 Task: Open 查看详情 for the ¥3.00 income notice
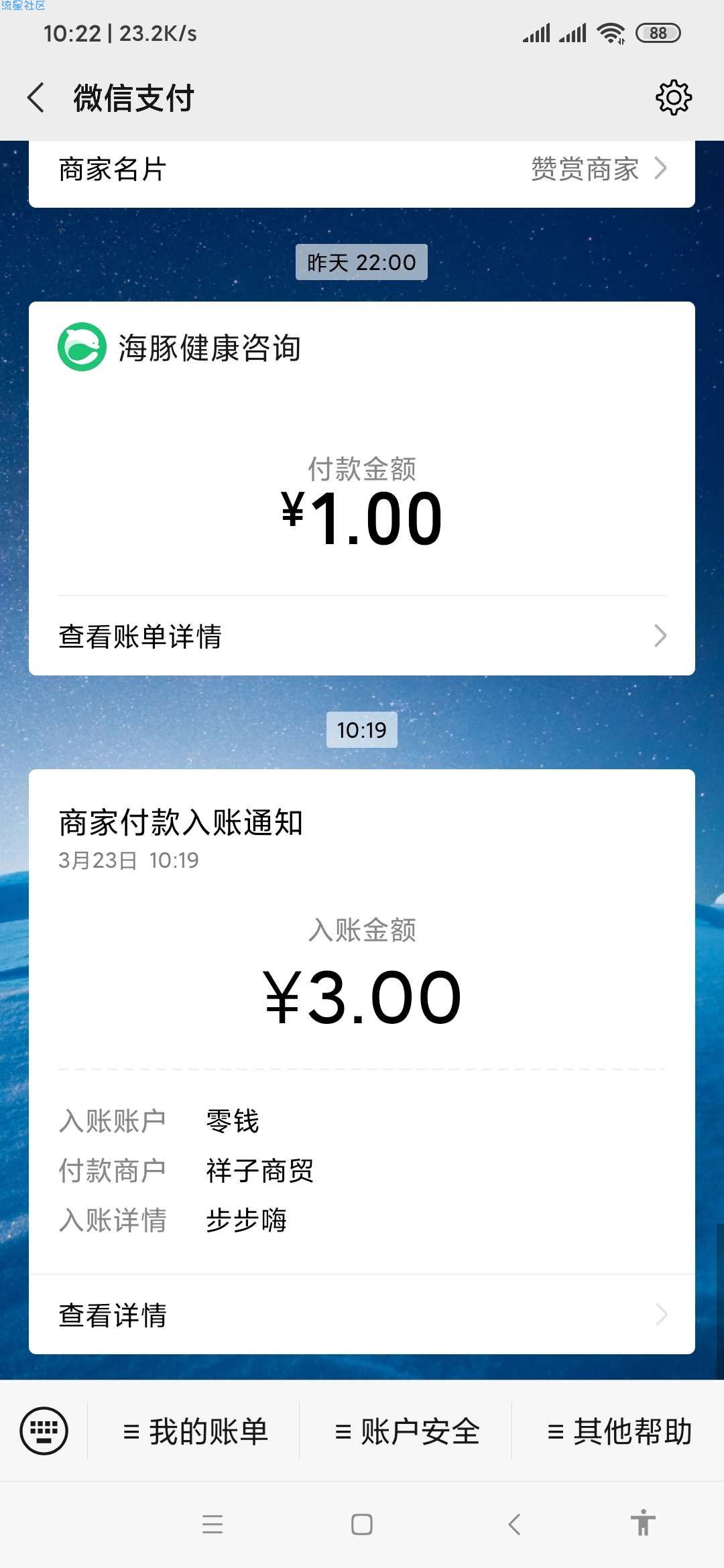(x=362, y=1315)
